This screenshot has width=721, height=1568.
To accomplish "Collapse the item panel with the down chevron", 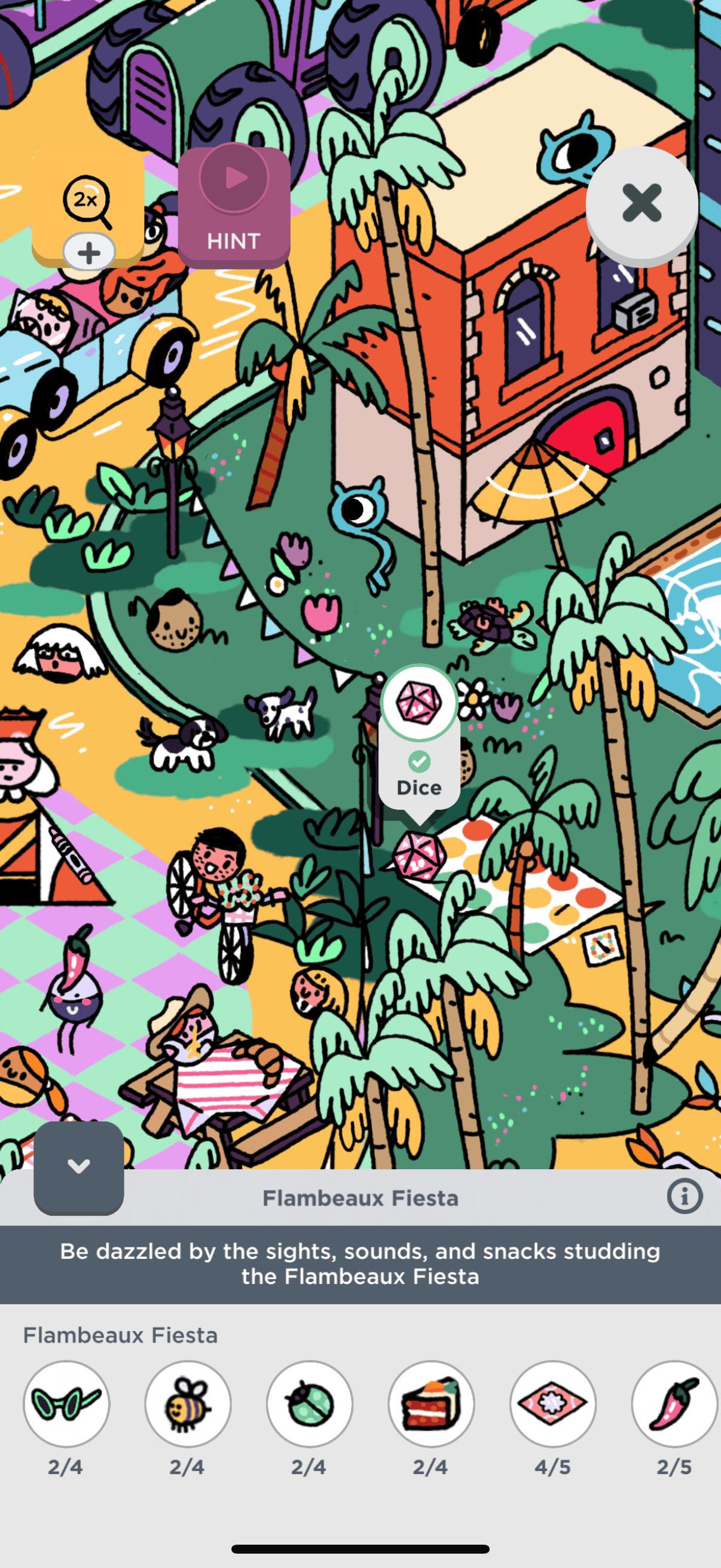I will [78, 1166].
